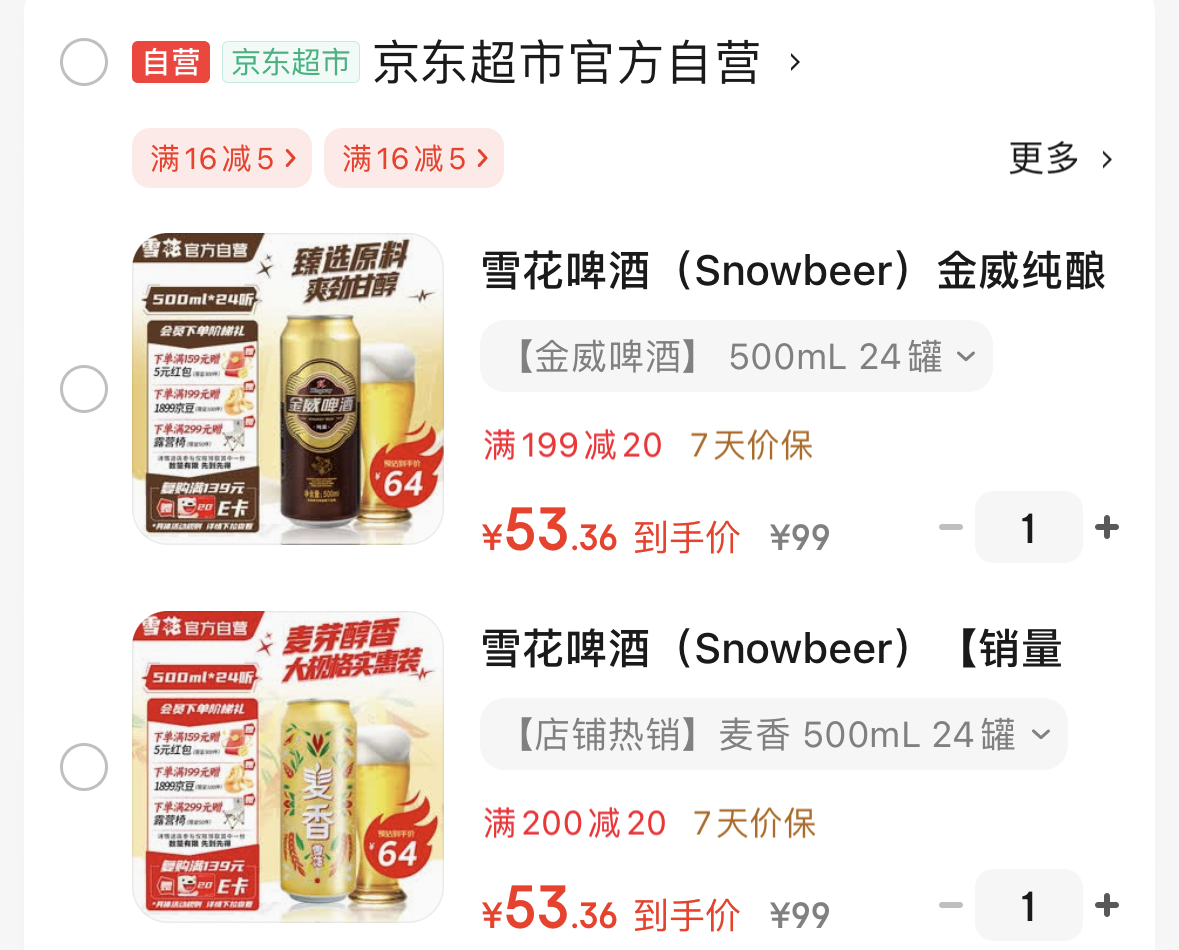Viewport: 1179px width, 950px height.
Task: Edit the quantity field for 麦香 beer
Action: (x=1028, y=905)
